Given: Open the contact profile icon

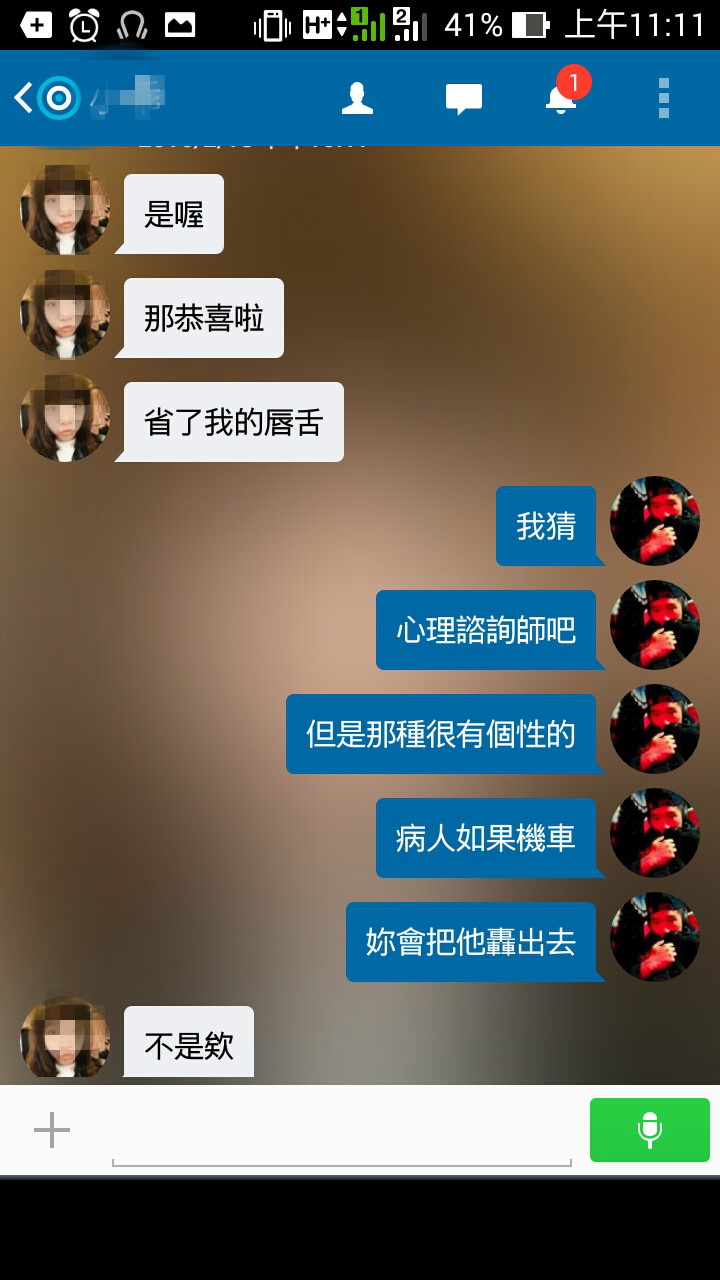Looking at the screenshot, I should coord(357,98).
